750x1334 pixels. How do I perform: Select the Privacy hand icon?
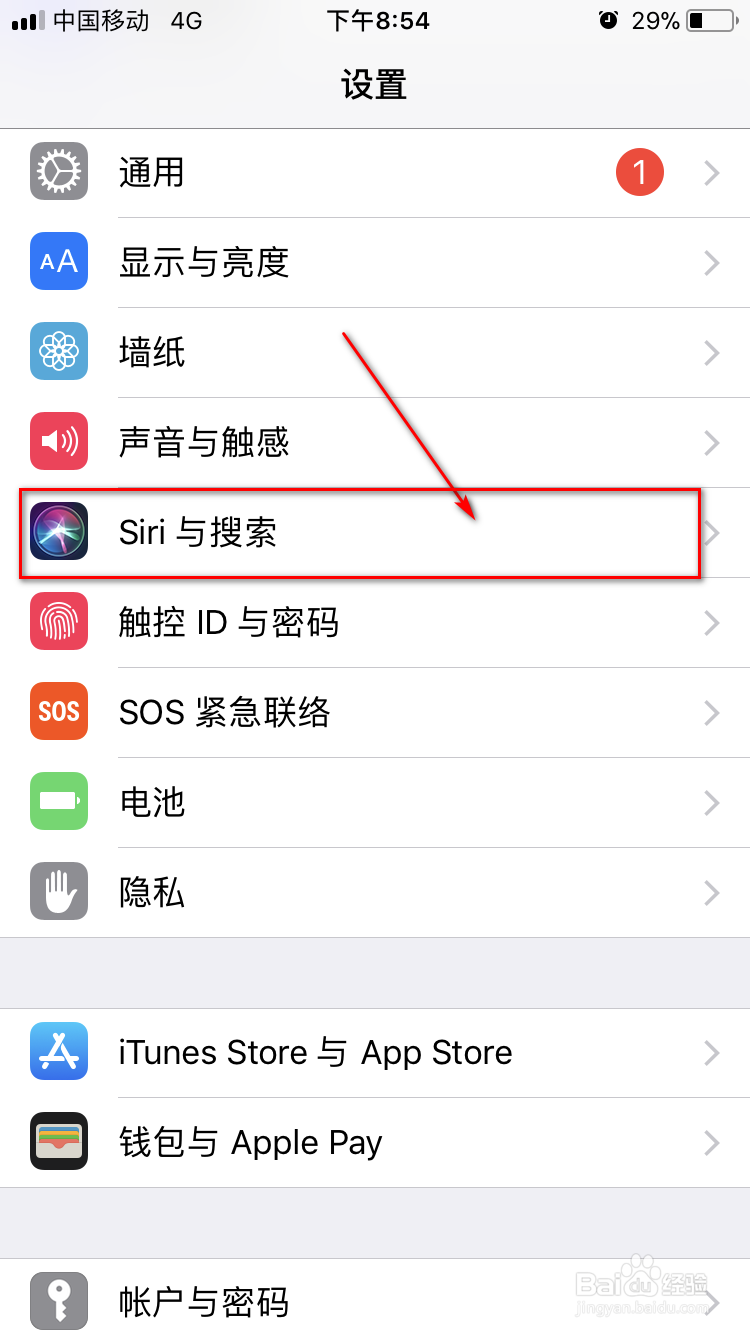click(58, 892)
